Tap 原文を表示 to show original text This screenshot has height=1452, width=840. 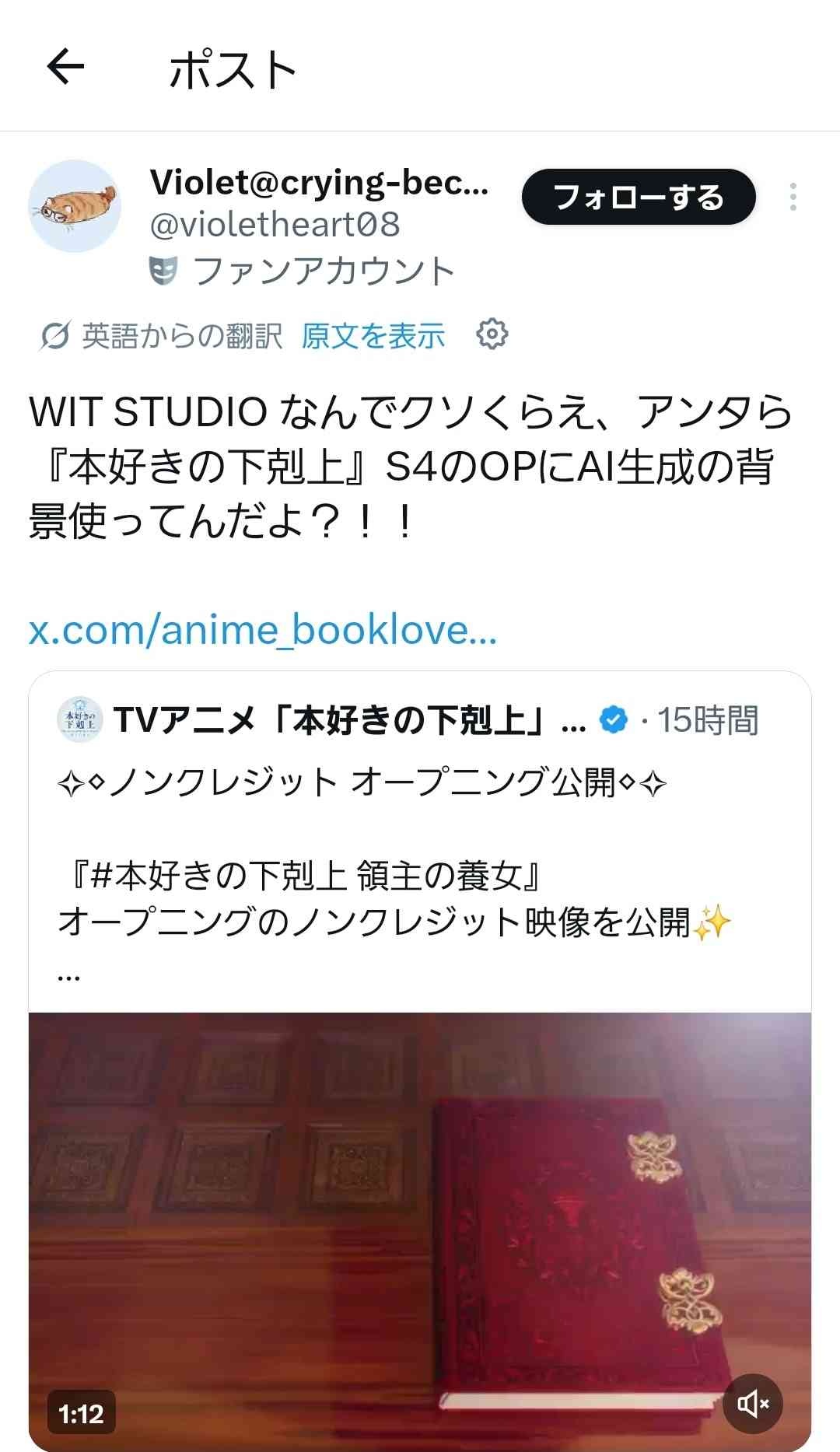pyautogui.click(x=373, y=336)
